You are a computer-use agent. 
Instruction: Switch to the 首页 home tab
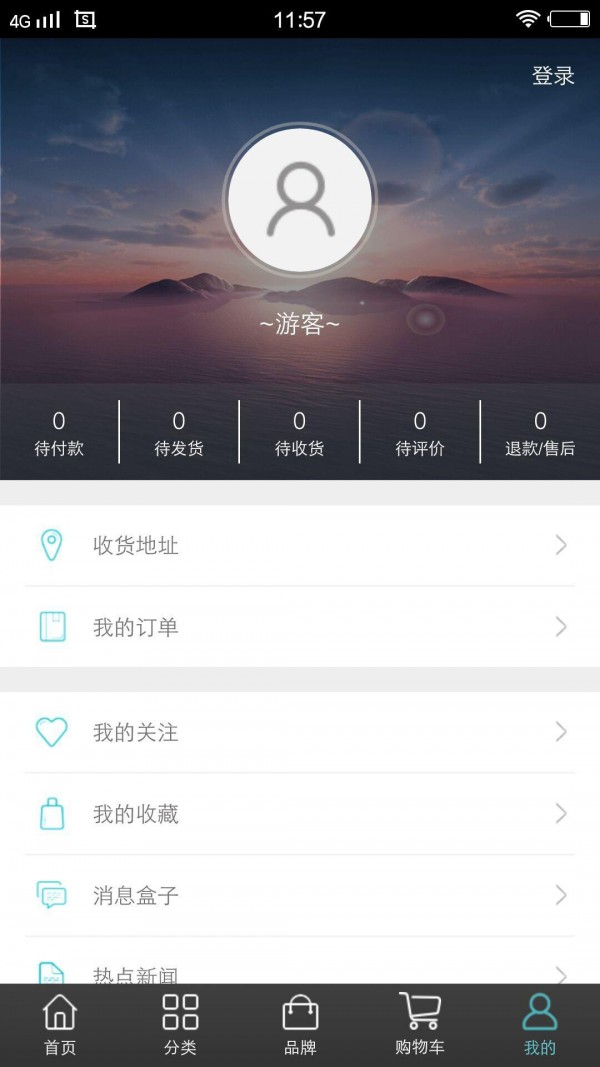[x=60, y=1024]
